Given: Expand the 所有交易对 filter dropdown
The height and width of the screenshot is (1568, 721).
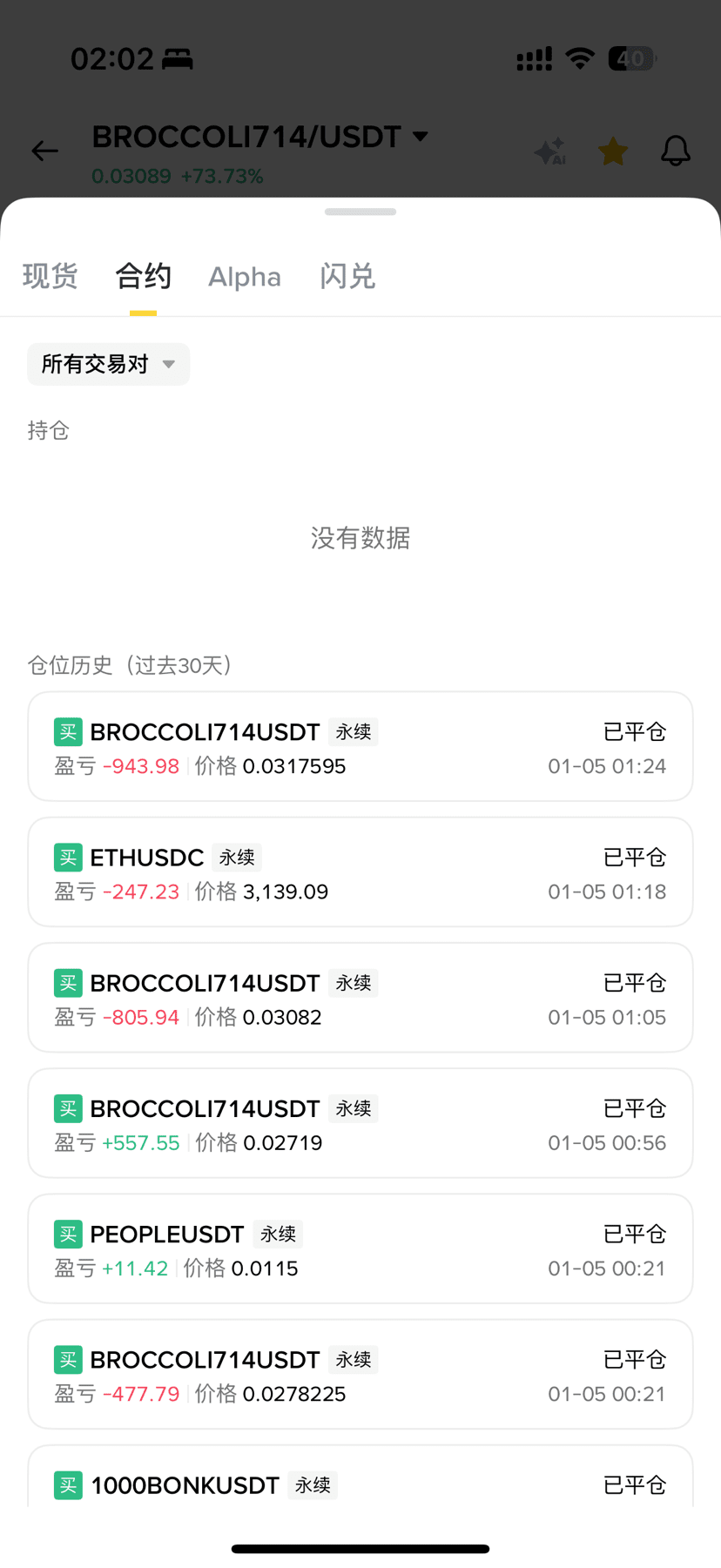Looking at the screenshot, I should pos(108,364).
